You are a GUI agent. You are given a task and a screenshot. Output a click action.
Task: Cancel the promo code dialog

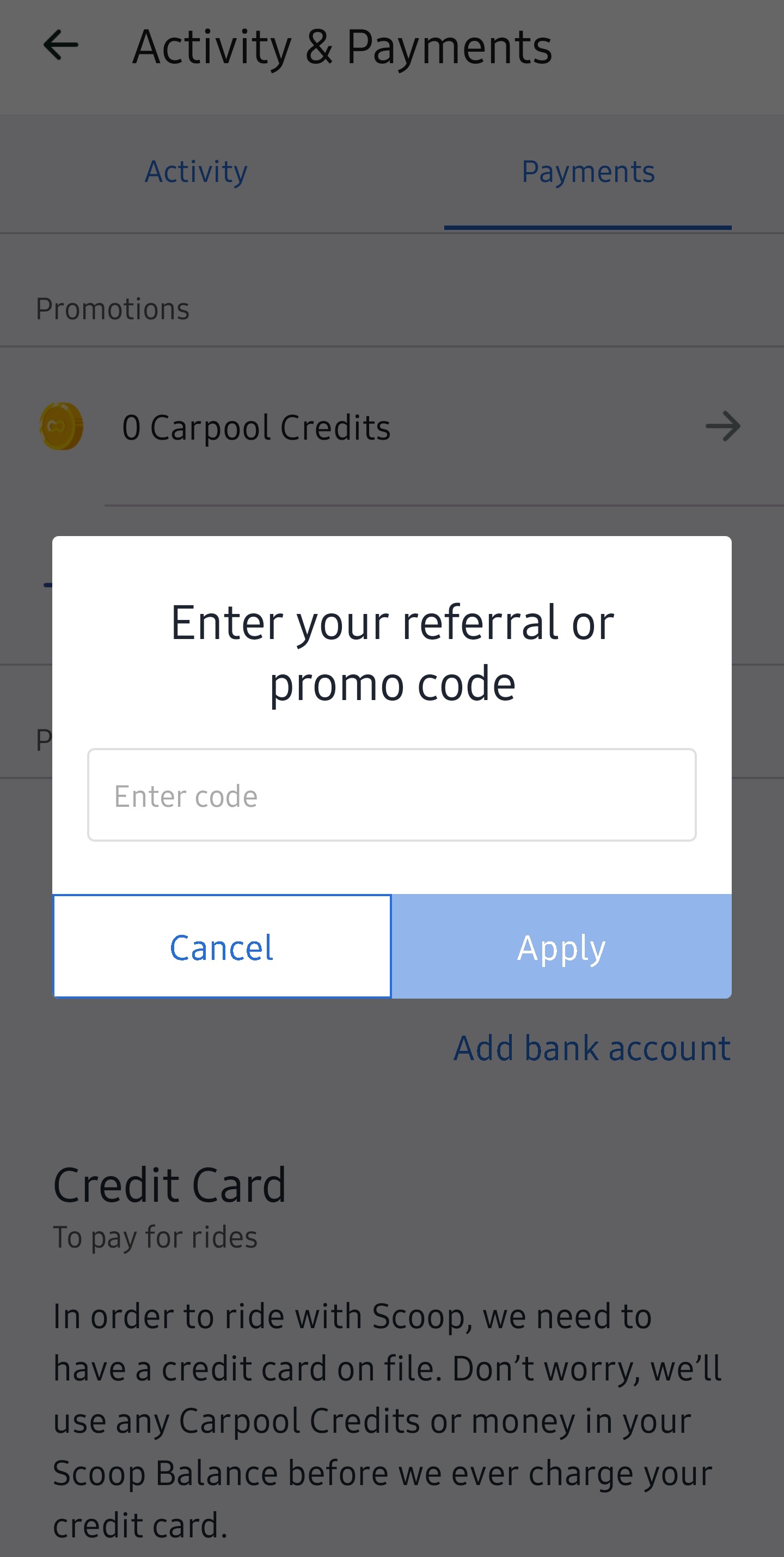[222, 946]
